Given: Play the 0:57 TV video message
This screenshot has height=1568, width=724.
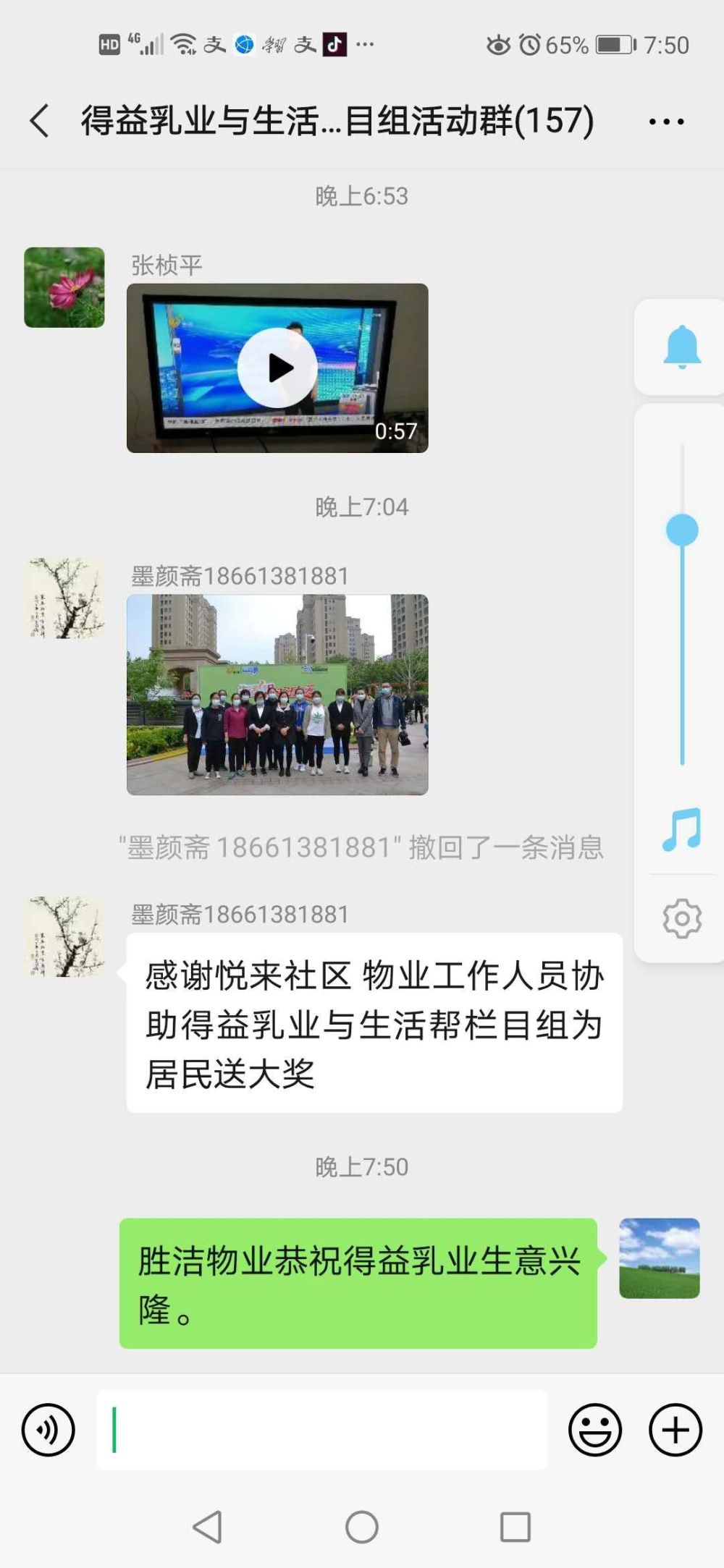Looking at the screenshot, I should 277,368.
